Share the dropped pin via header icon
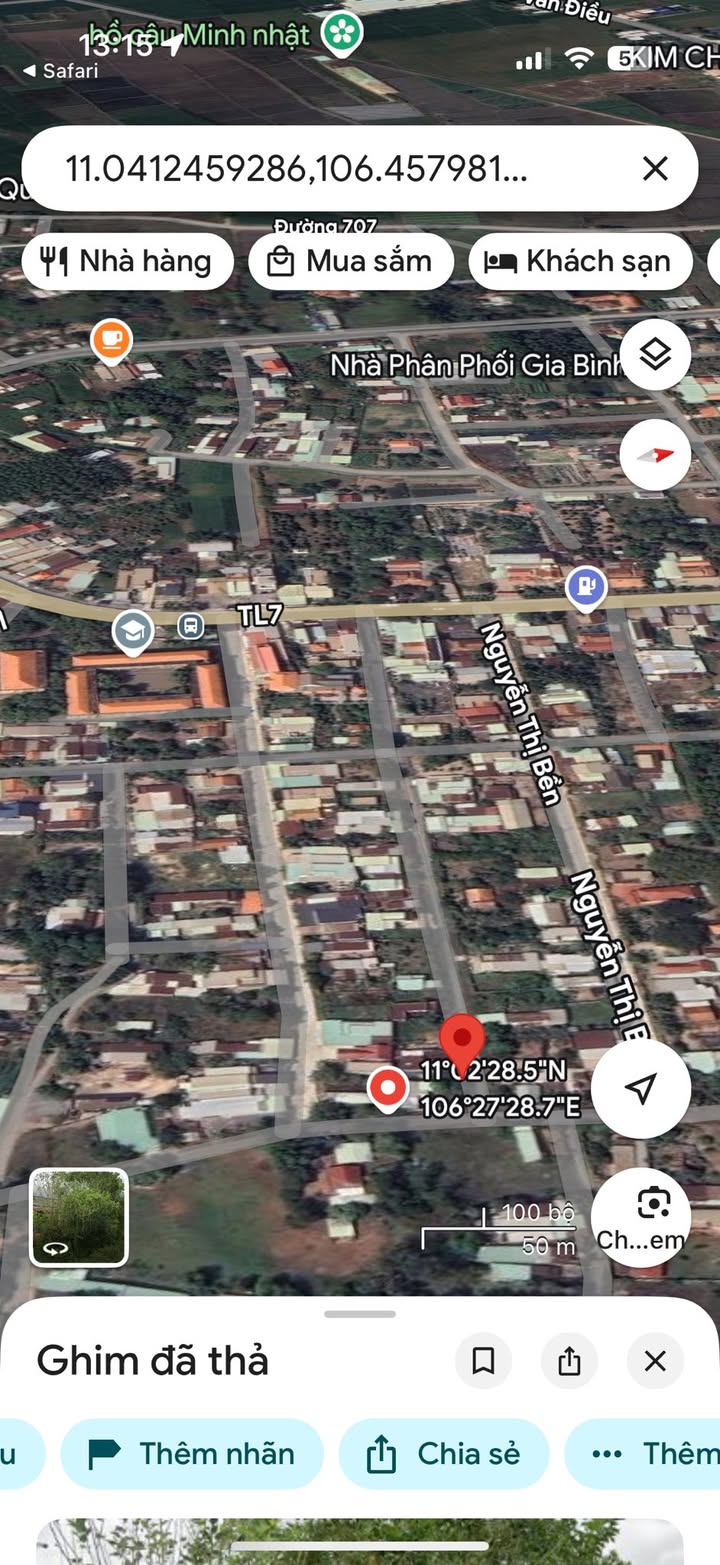Screen dimensions: 720x1565 coord(569,1361)
